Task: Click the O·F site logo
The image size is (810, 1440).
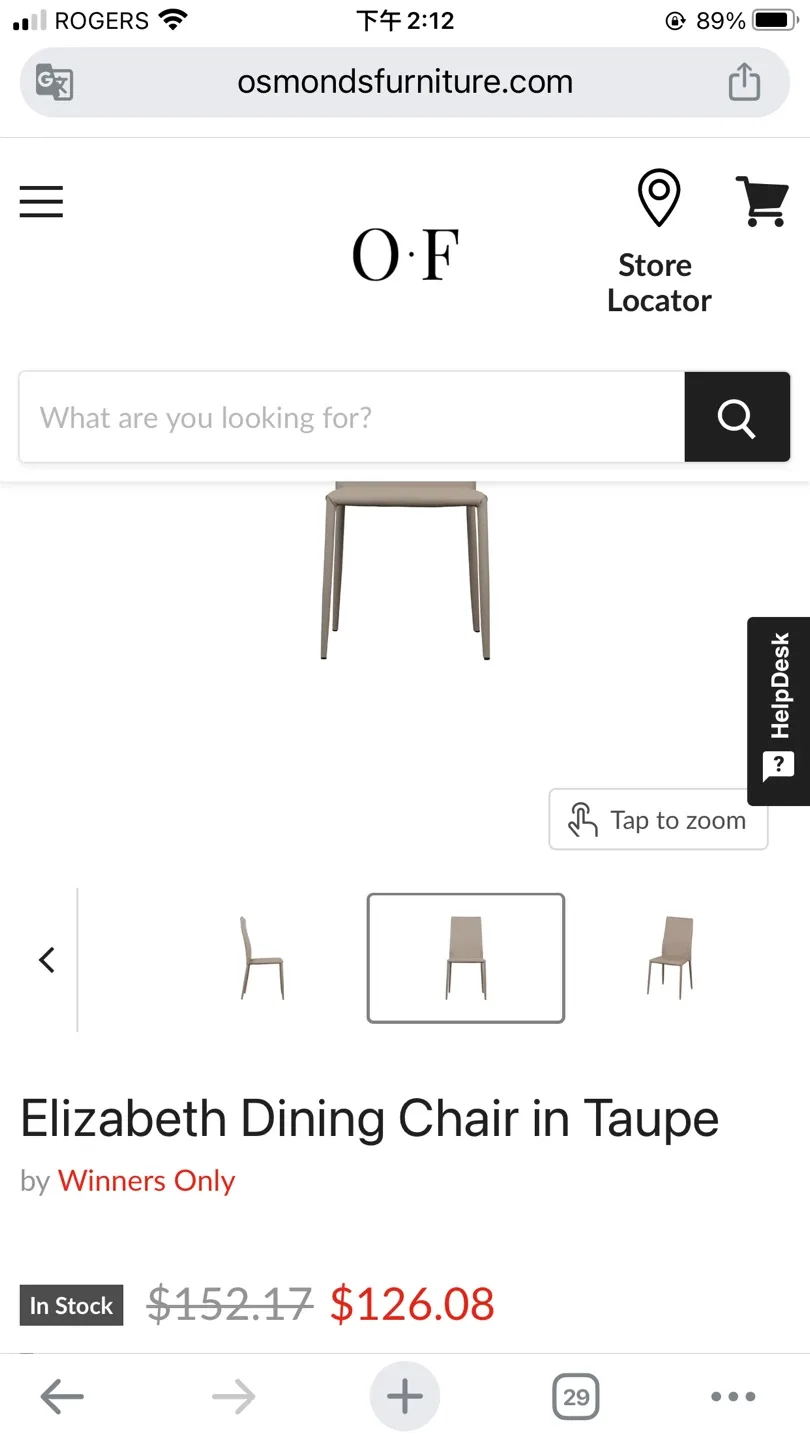Action: pyautogui.click(x=404, y=254)
